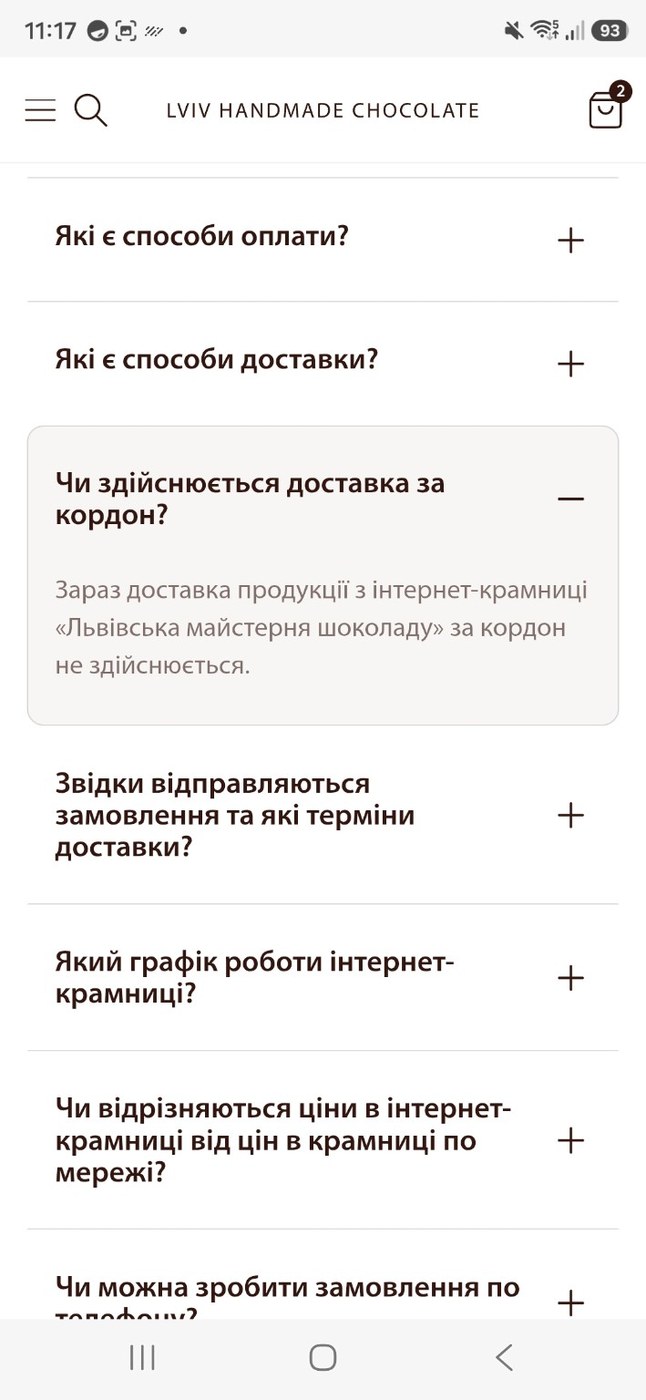Tap the system back button
646x1400 pixels.
click(x=504, y=1357)
